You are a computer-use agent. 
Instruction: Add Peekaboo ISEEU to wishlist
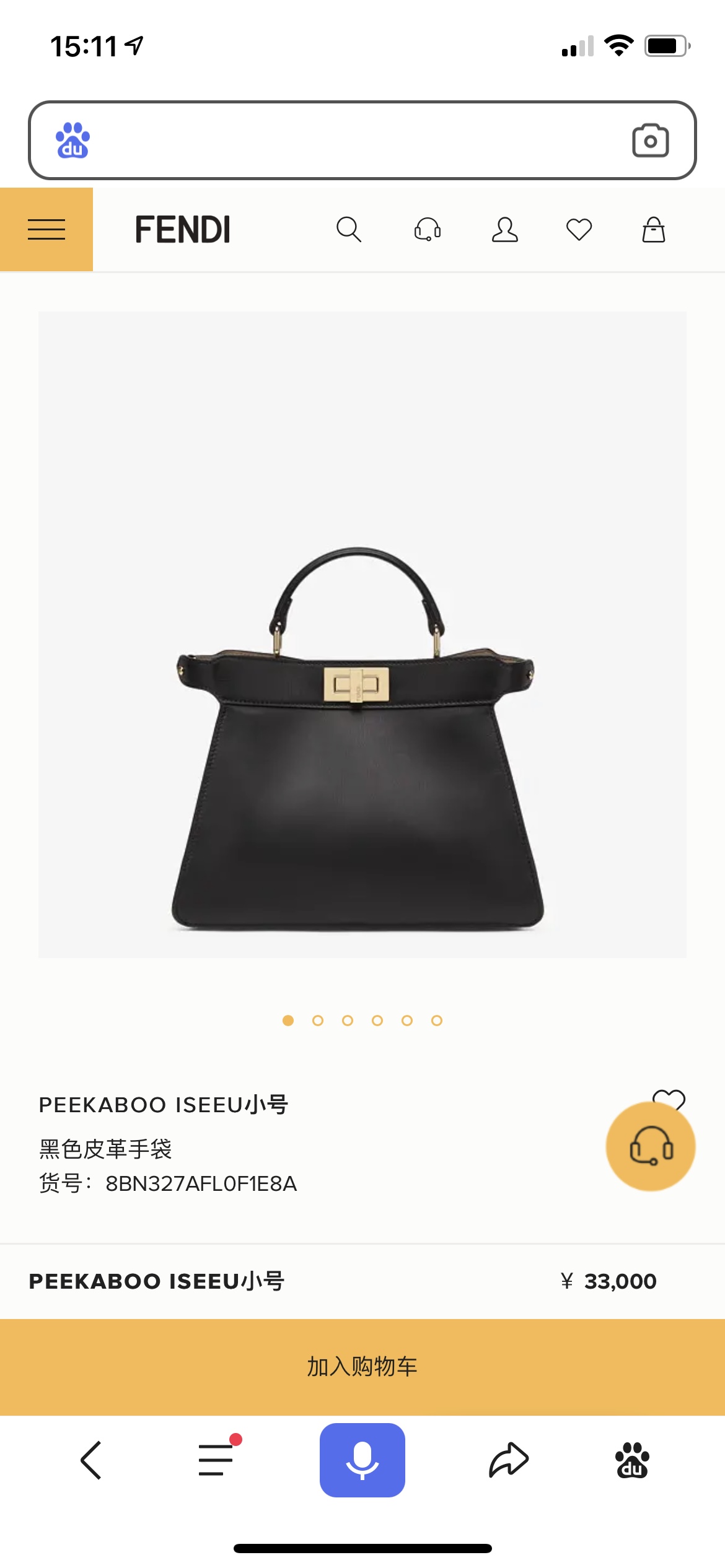(x=669, y=1096)
